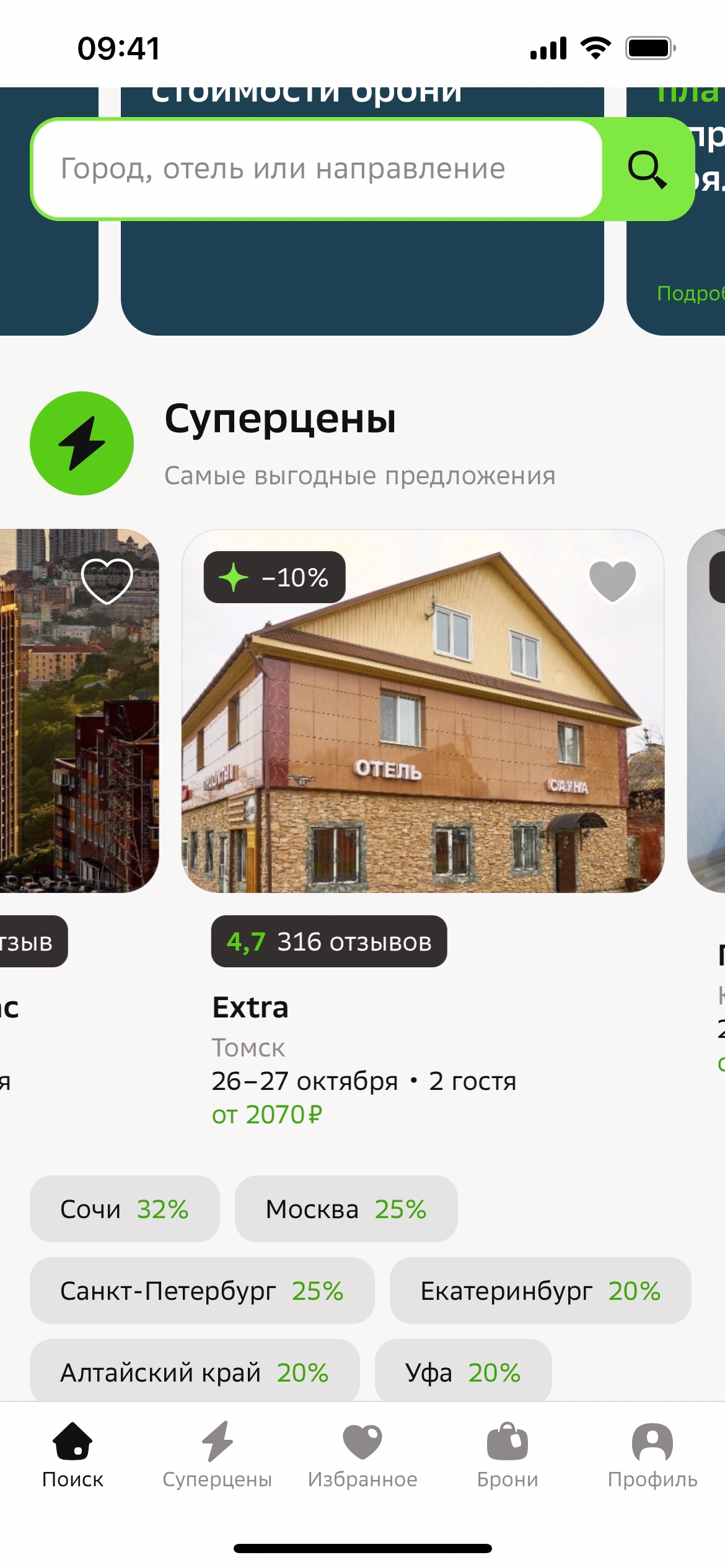
Task: Open the Брони tab
Action: pos(507,1455)
